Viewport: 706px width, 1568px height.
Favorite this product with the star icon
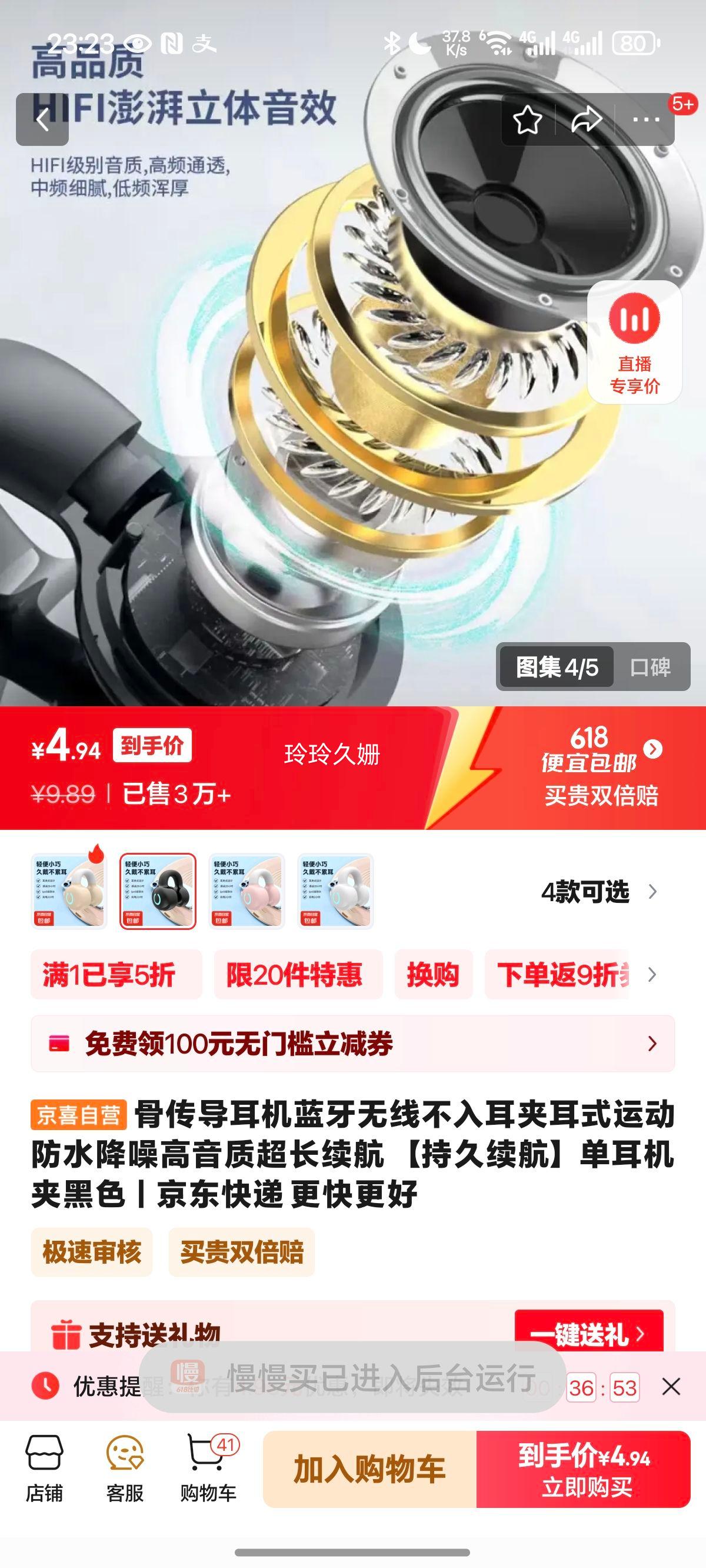point(527,120)
